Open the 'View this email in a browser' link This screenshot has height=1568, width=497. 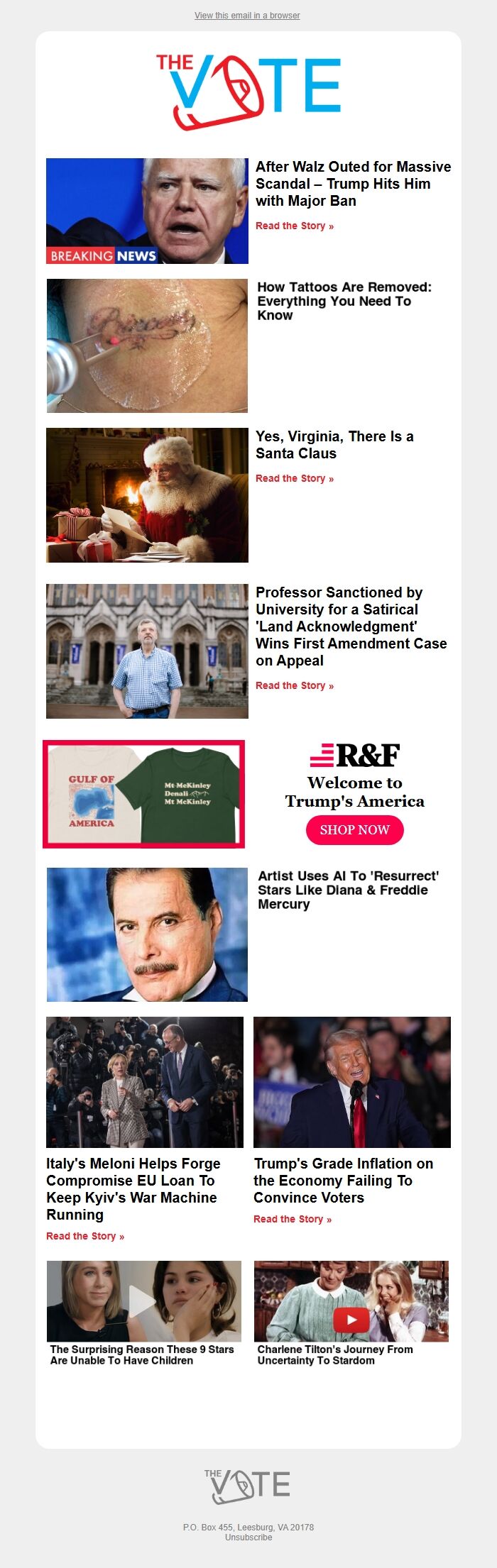point(247,15)
